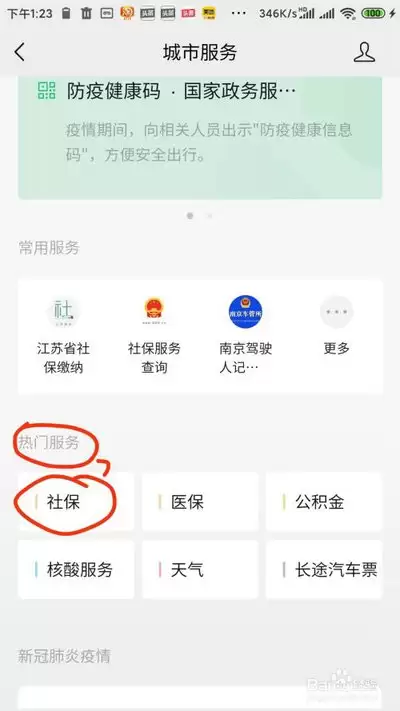Open the 防疫健康码 banner card
The image size is (400, 711).
pyautogui.click(x=200, y=137)
